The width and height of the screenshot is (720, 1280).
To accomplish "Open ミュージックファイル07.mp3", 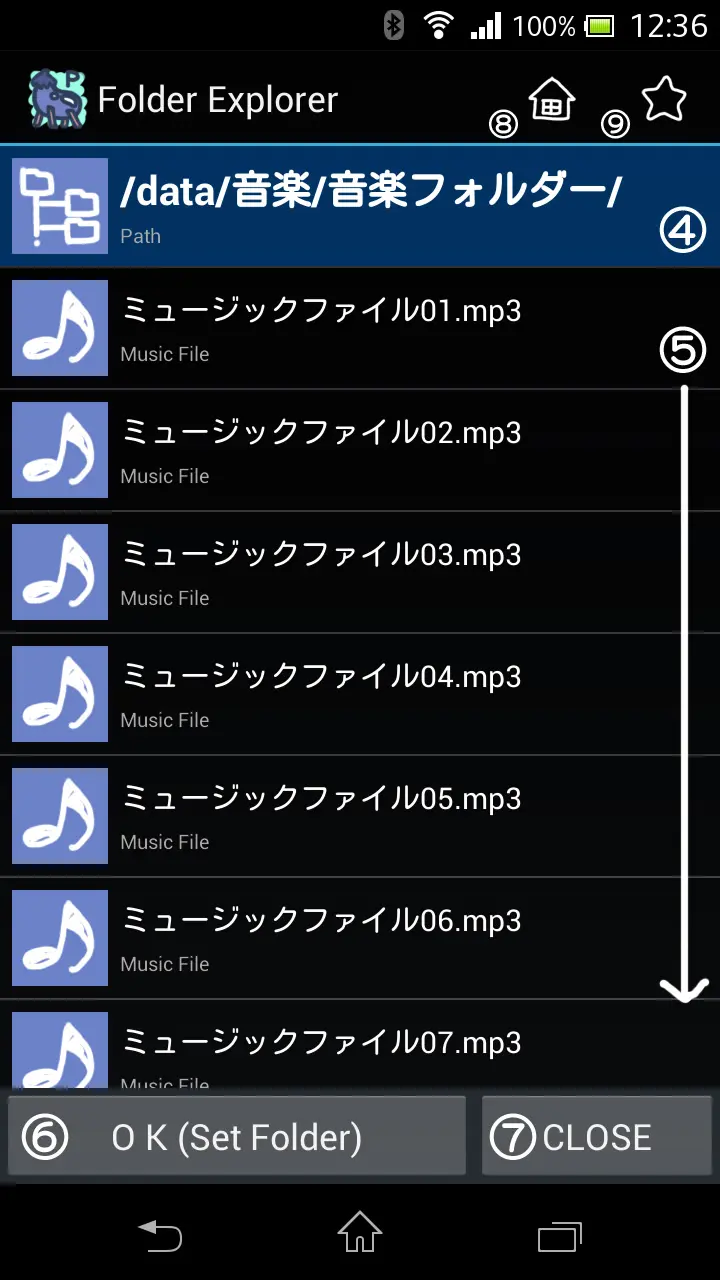I will coord(360,1044).
